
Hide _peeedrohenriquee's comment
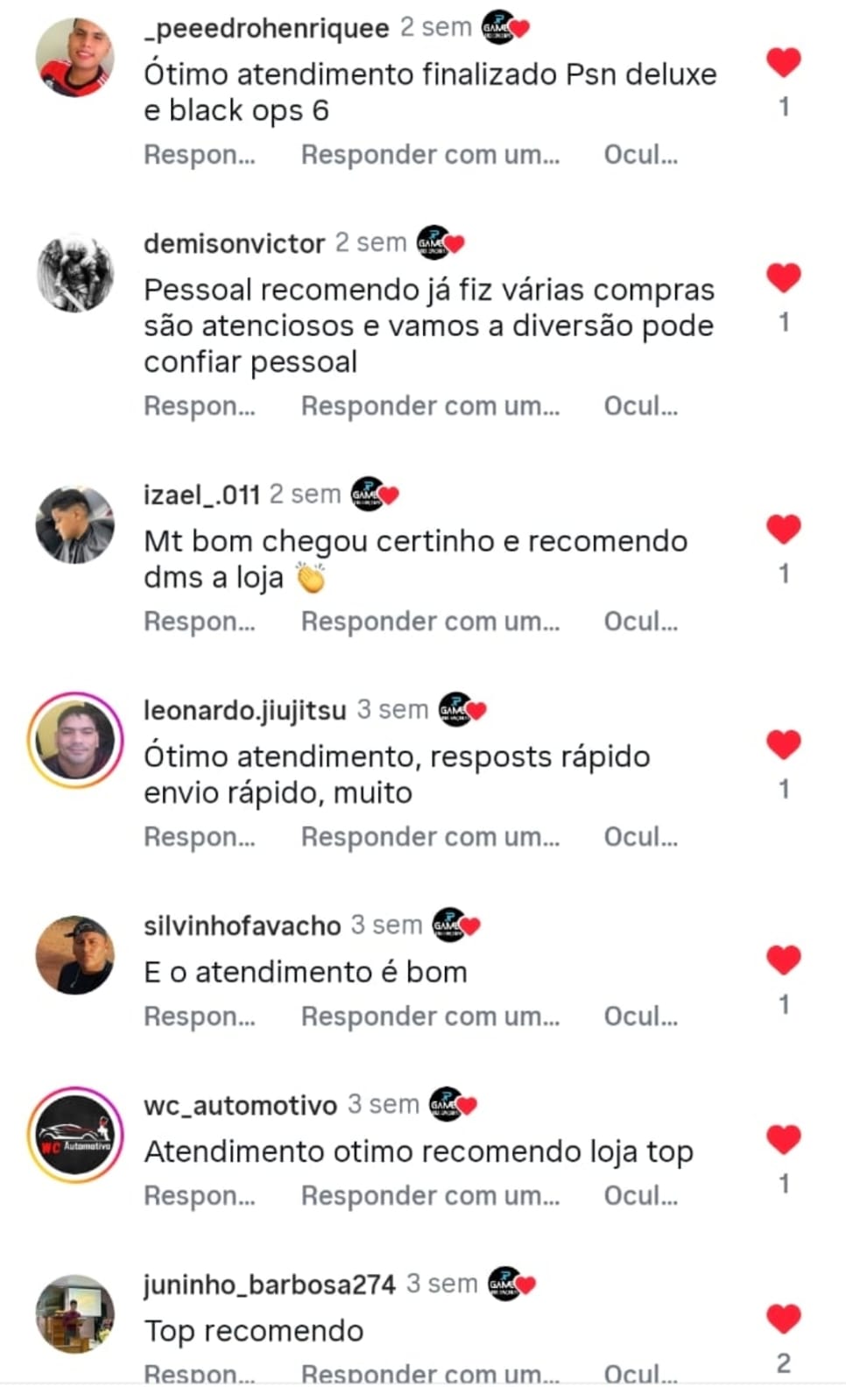[x=640, y=155]
